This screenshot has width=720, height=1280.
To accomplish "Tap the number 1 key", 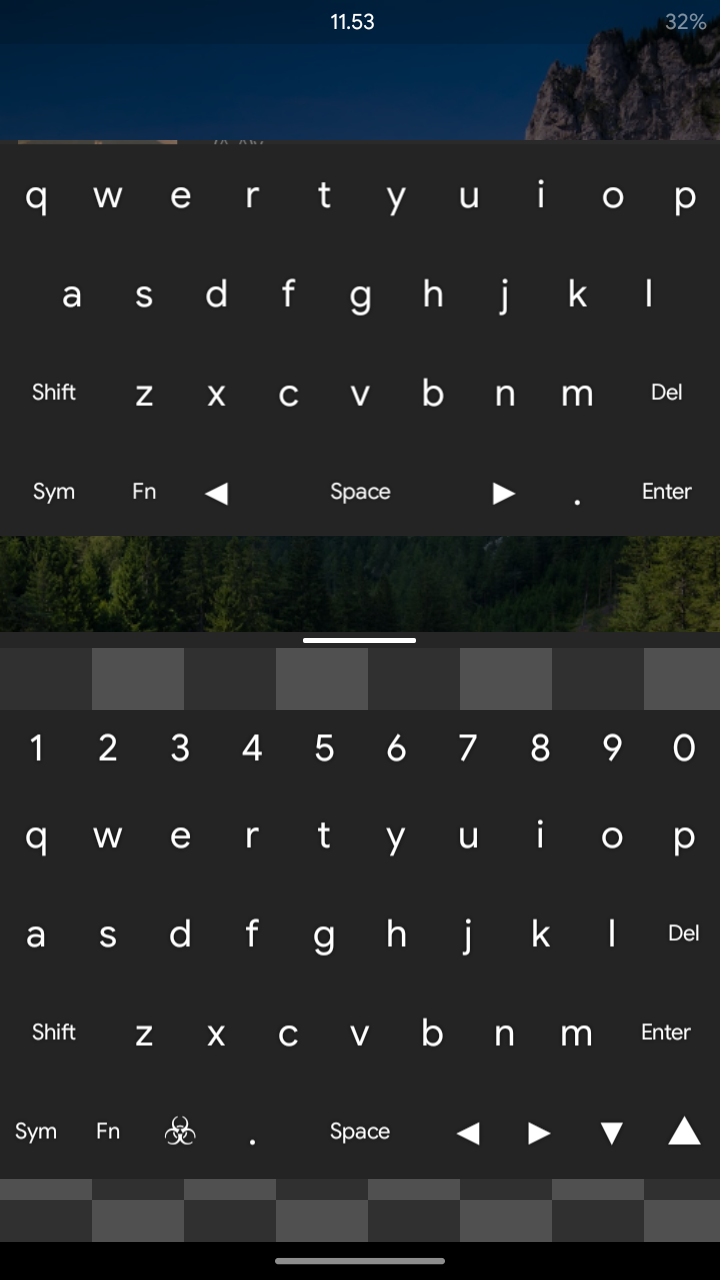I will (36, 748).
